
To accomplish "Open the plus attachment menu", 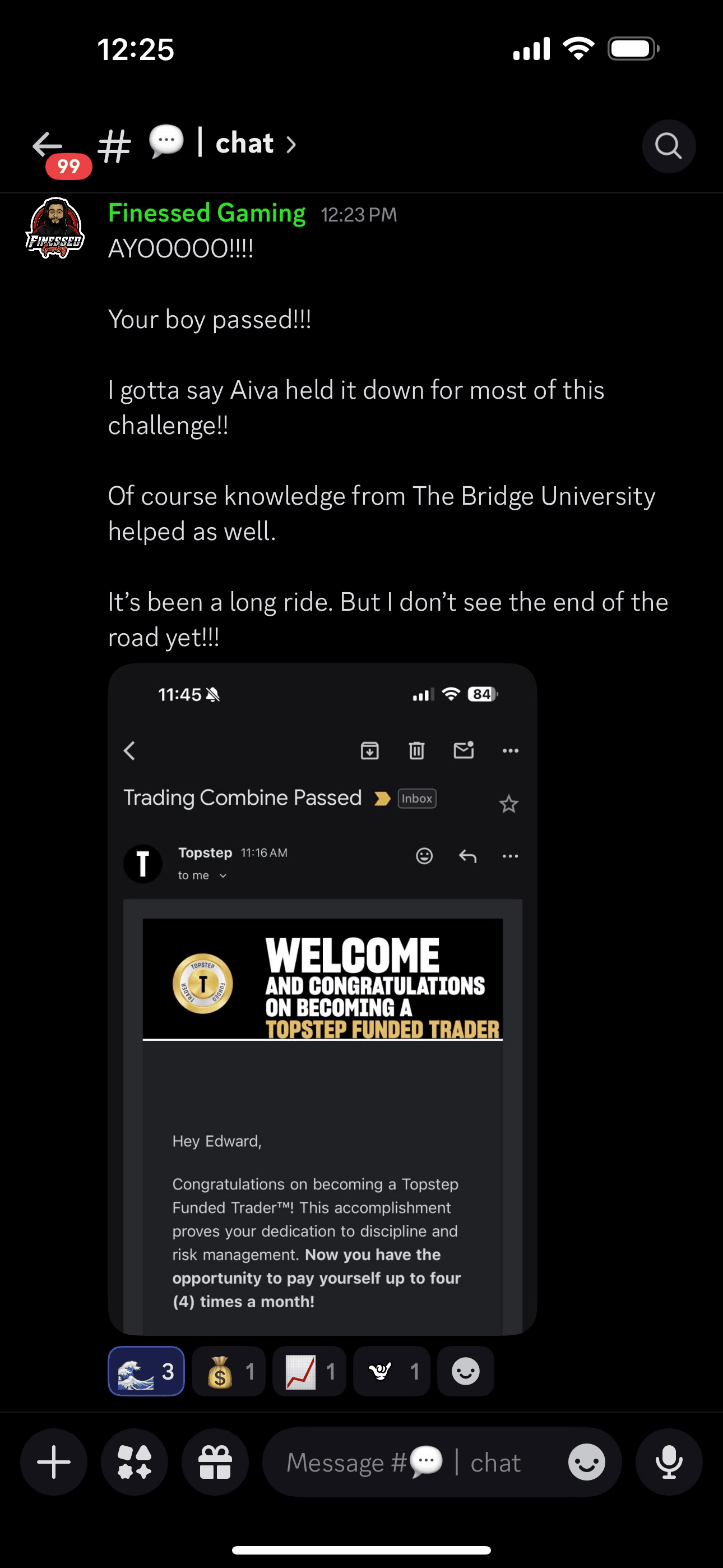I will coord(54,1462).
